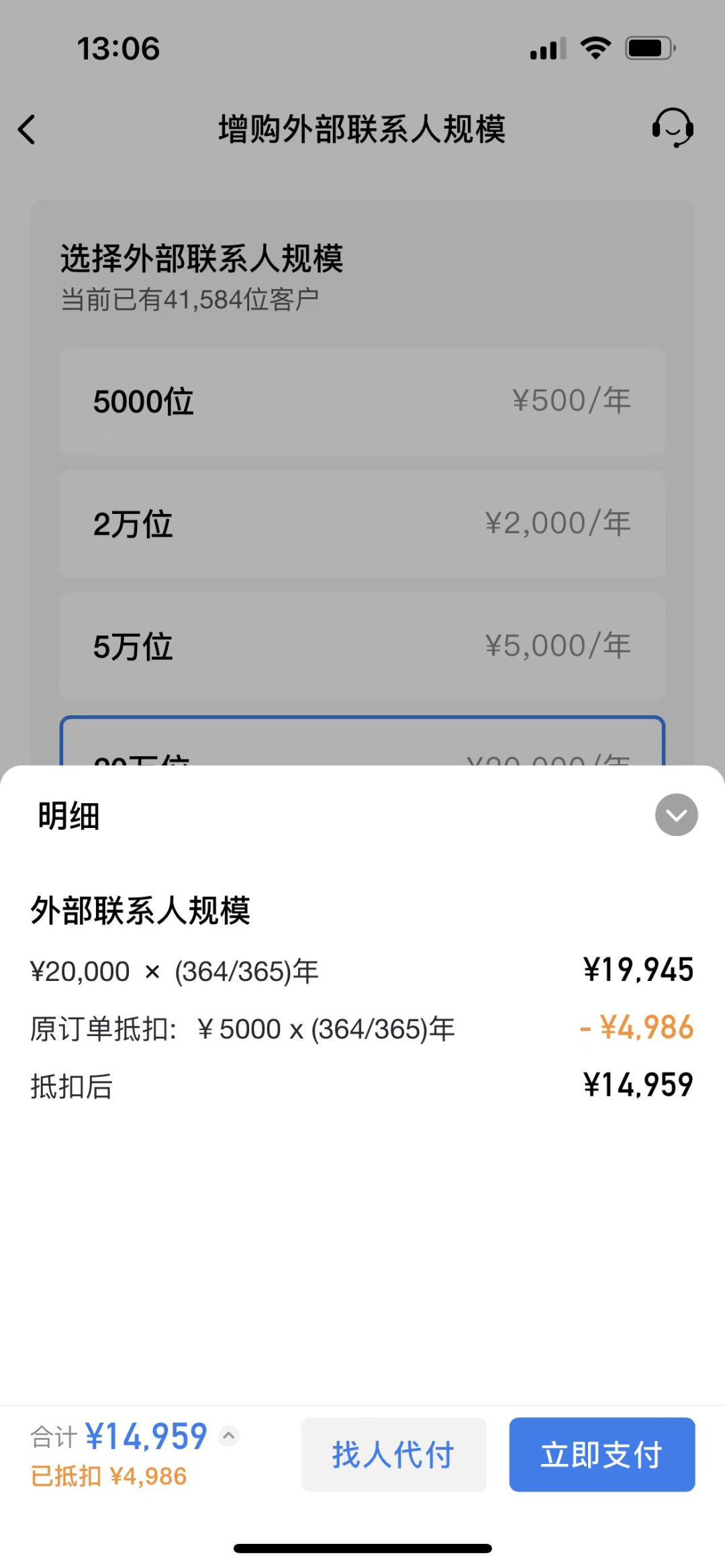Expand the 合计 price summary chevron

[228, 1434]
